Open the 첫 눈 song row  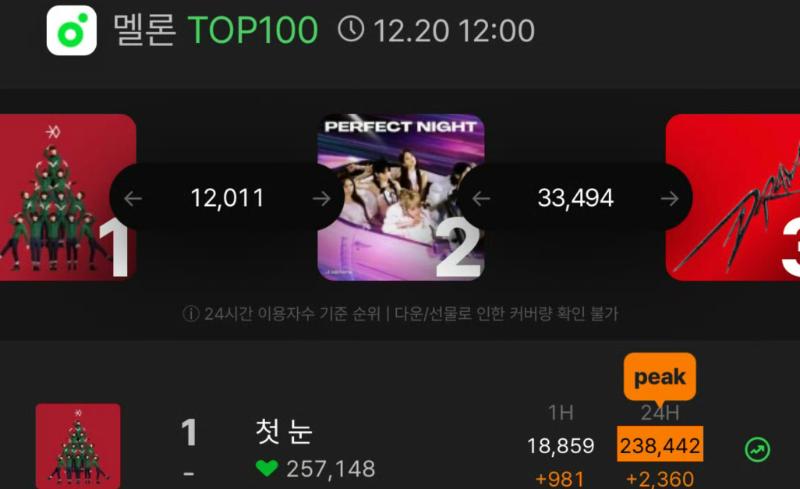[285, 432]
